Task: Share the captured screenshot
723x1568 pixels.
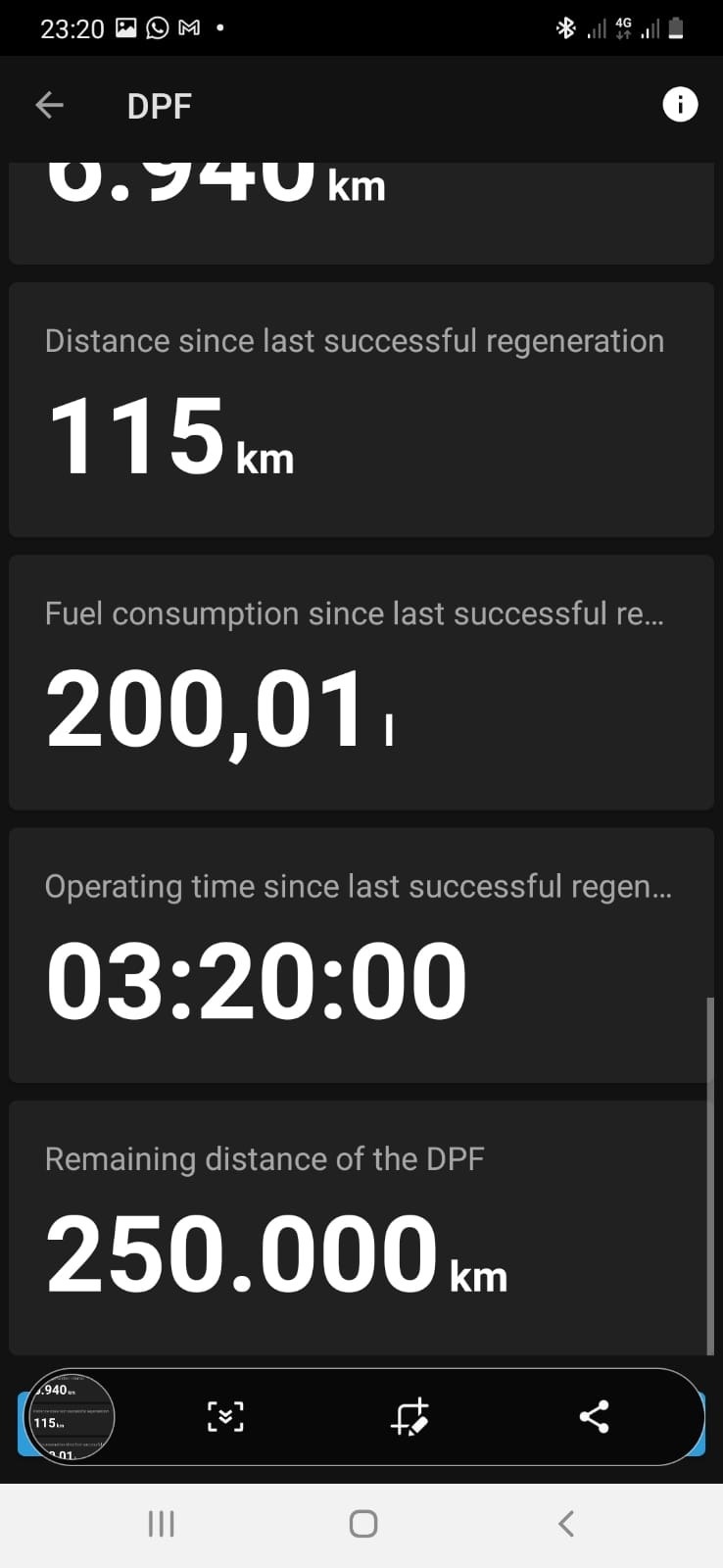Action: (x=594, y=1416)
